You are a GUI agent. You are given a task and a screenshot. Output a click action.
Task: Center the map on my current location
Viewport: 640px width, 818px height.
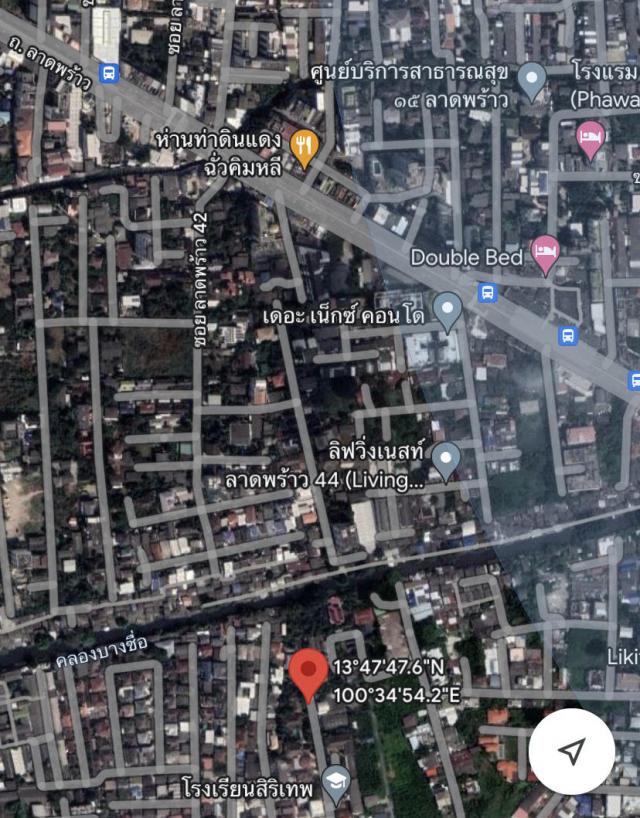point(571,752)
